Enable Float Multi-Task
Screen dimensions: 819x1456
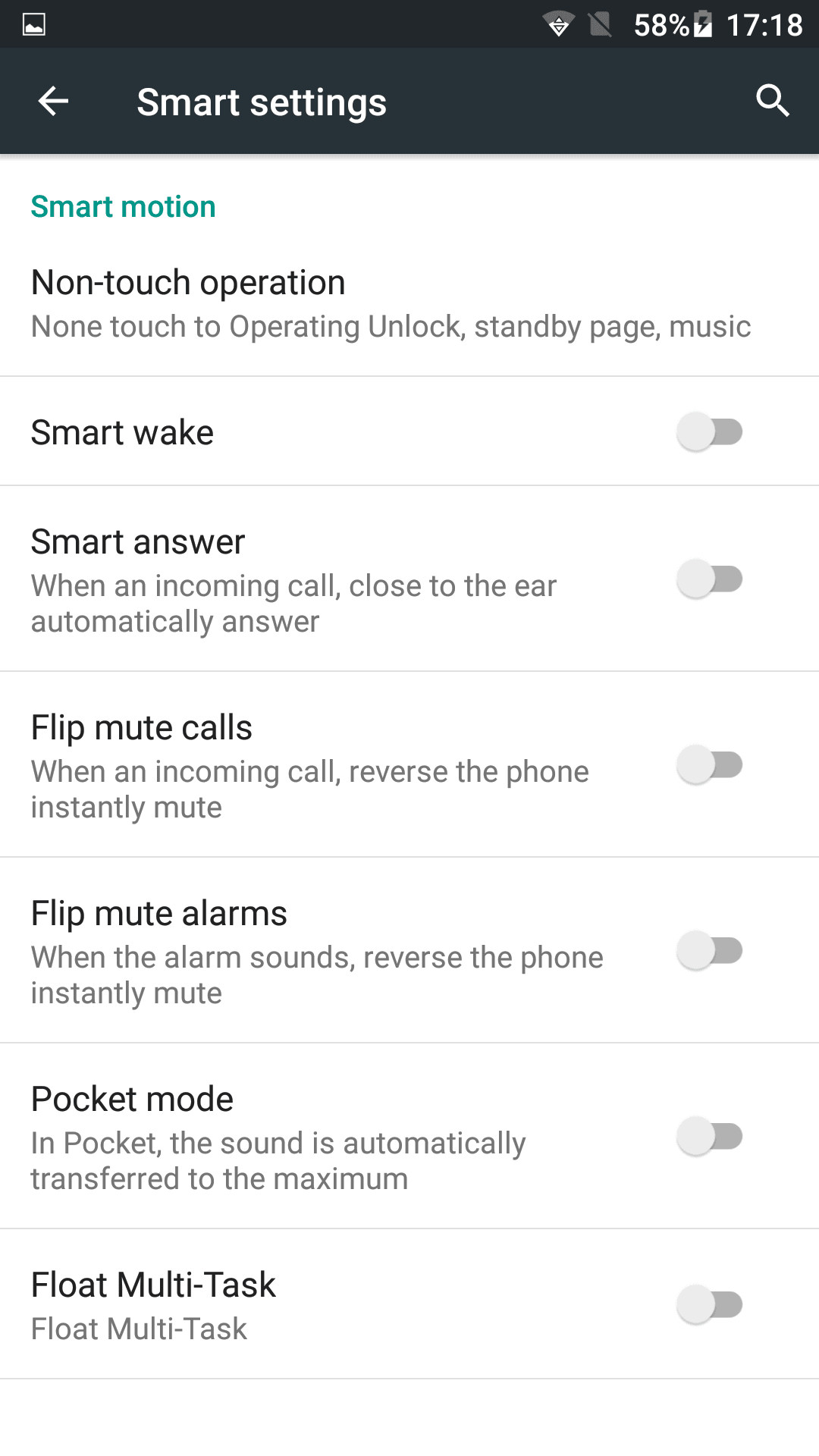coord(710,1305)
